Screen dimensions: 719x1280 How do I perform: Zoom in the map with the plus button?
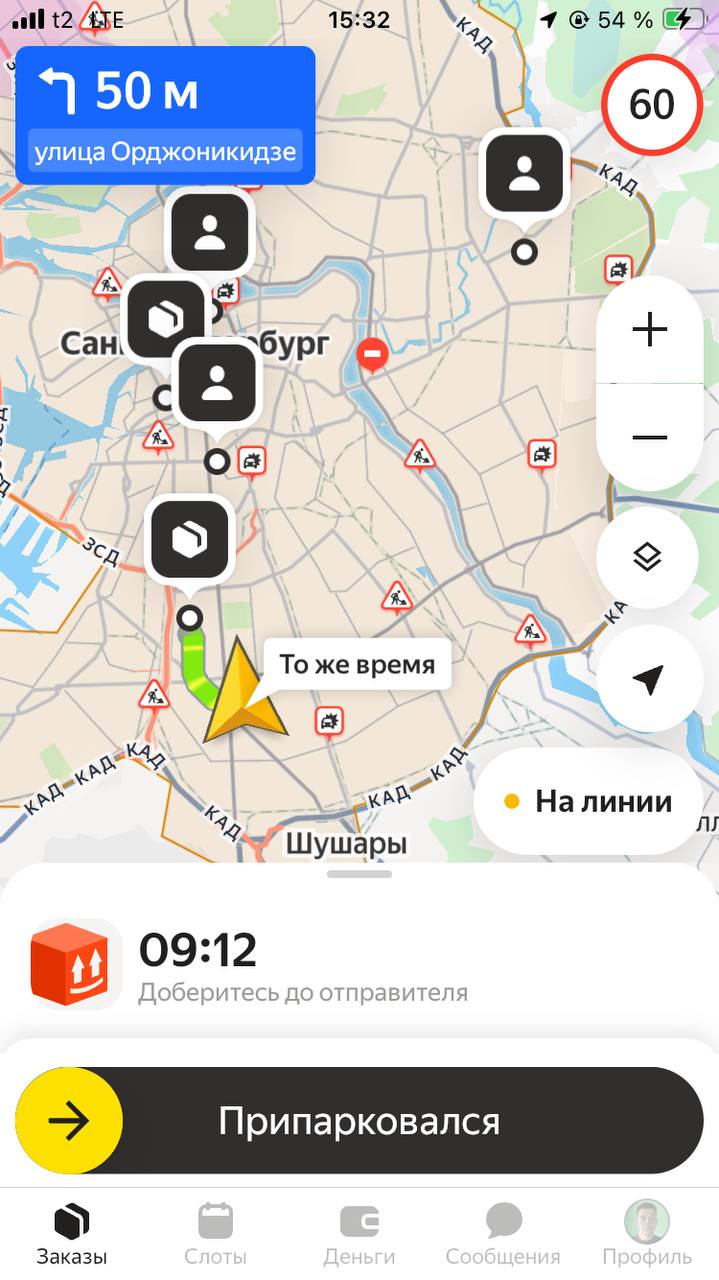[x=649, y=330]
